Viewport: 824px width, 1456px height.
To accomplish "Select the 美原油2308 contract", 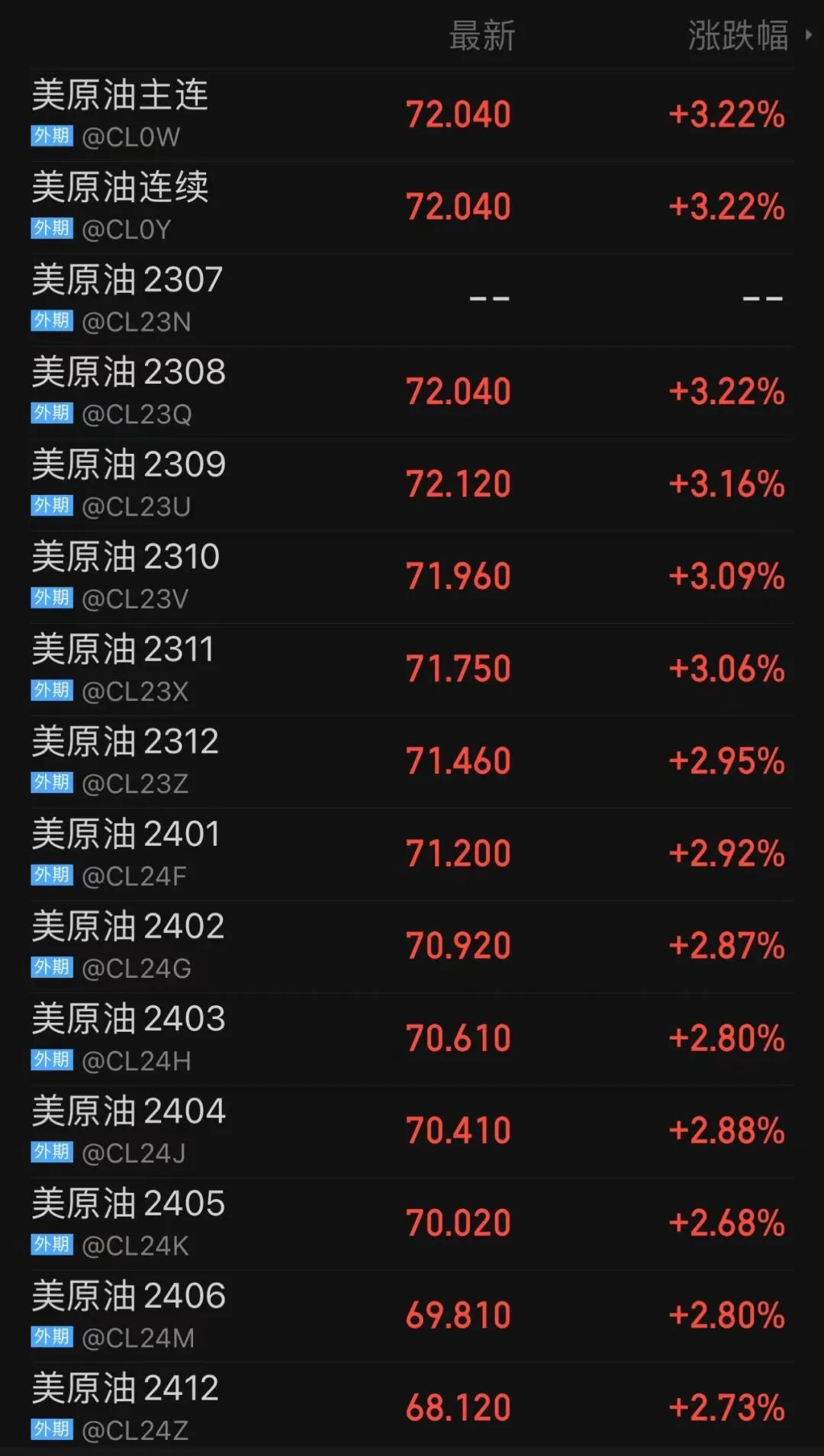I will pos(126,373).
